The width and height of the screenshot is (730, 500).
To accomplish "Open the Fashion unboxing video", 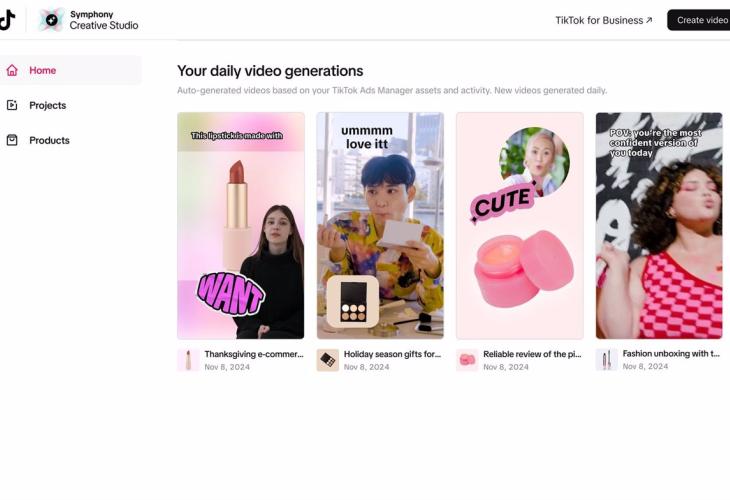I will pyautogui.click(x=658, y=226).
